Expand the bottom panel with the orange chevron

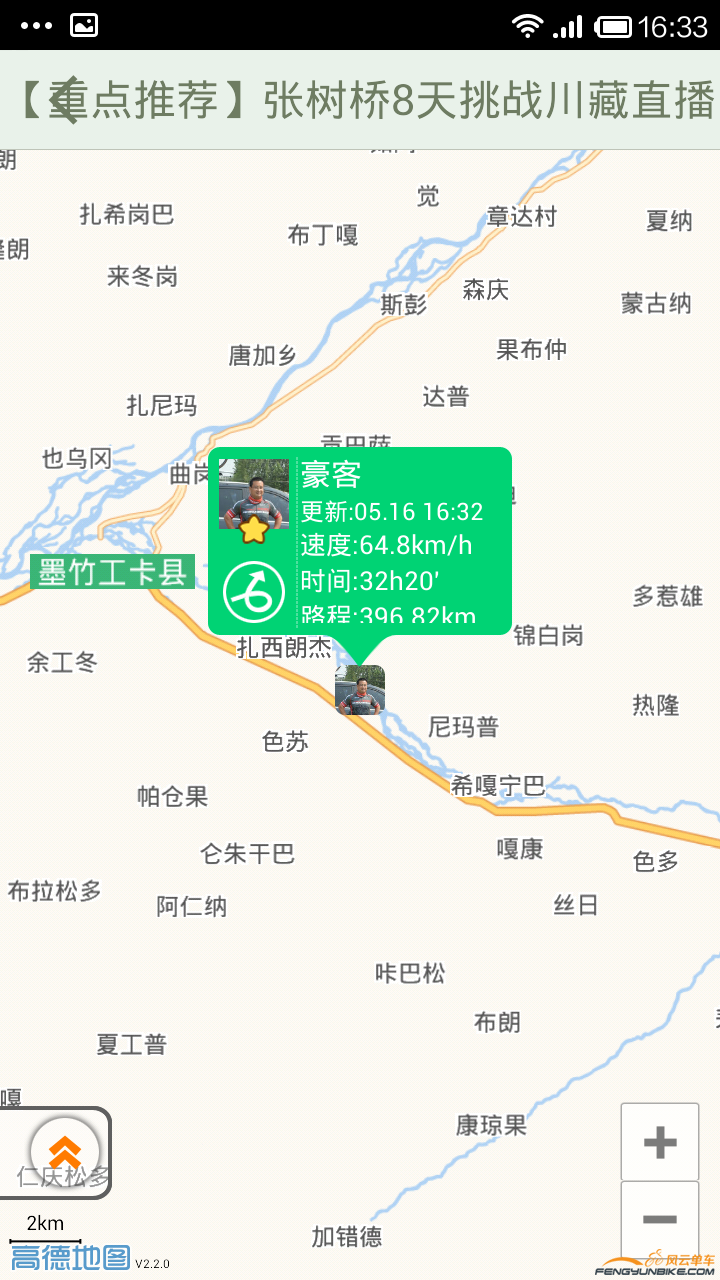coord(65,1152)
